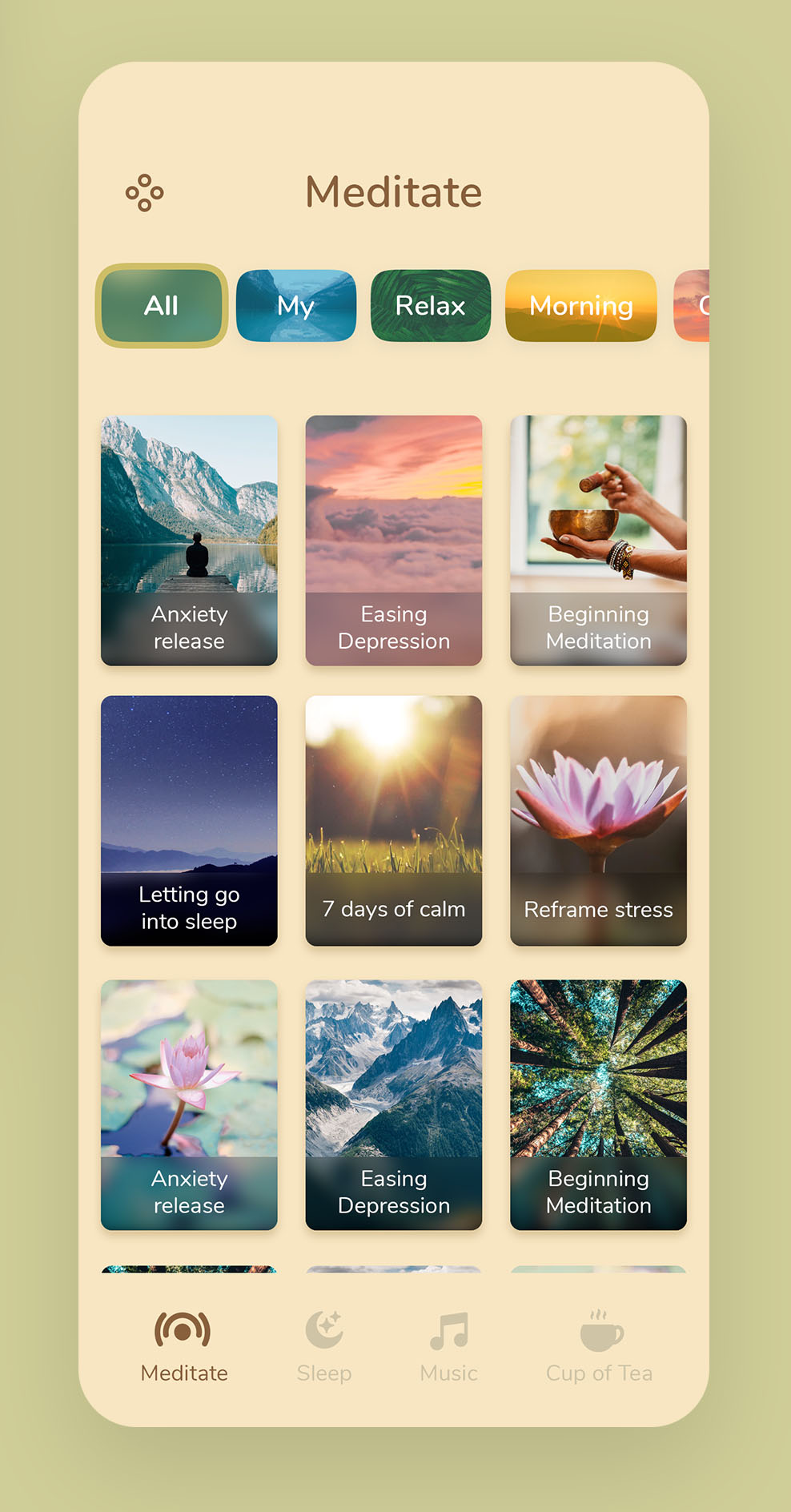Open the Cup of Tea tab
This screenshot has height=1512, width=791.
pyautogui.click(x=600, y=1347)
